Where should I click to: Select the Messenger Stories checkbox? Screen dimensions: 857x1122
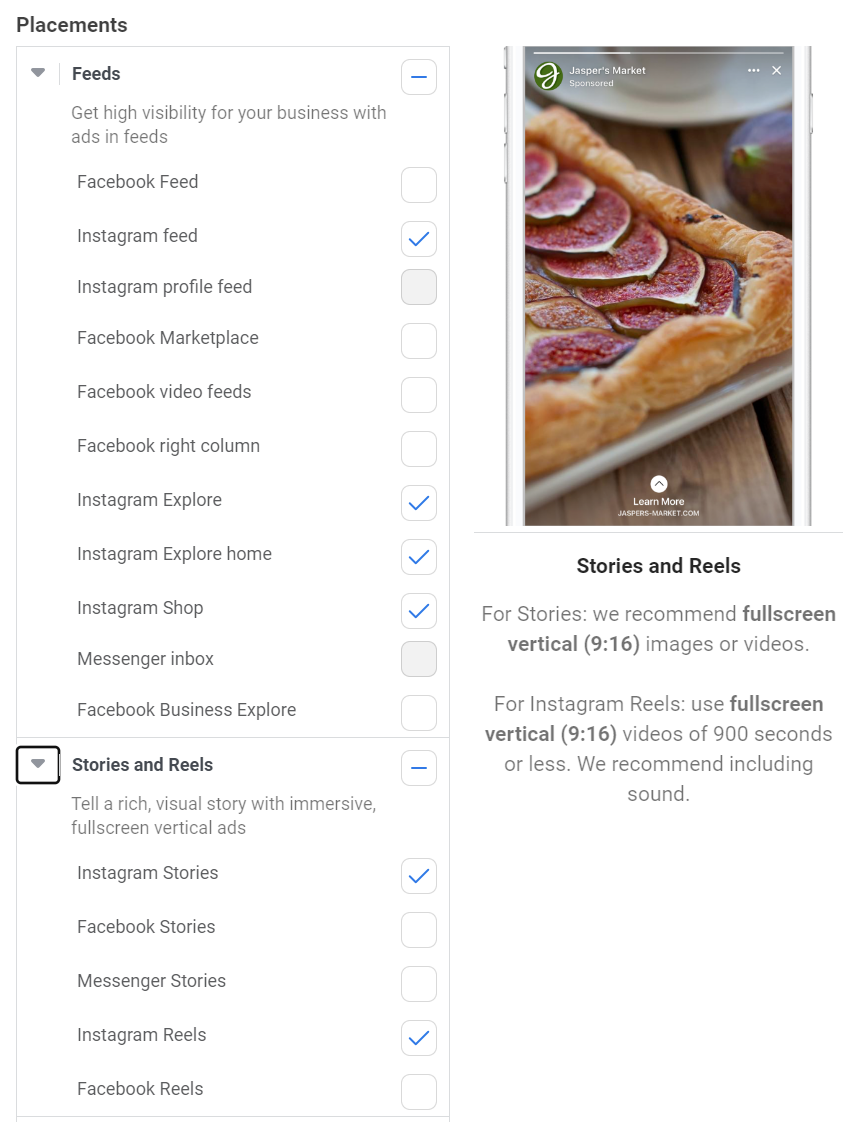(x=419, y=984)
